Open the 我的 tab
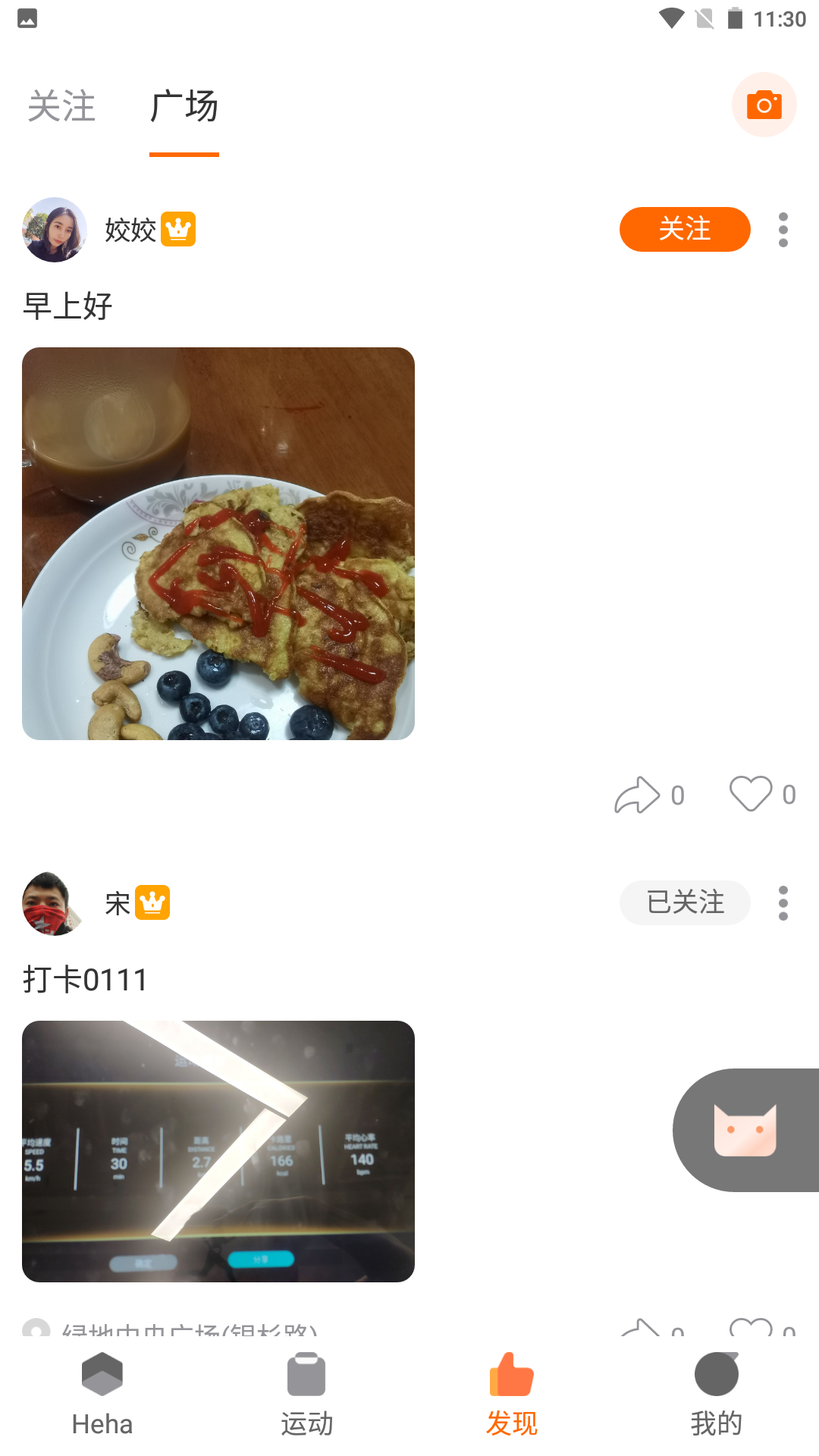 [x=717, y=1394]
